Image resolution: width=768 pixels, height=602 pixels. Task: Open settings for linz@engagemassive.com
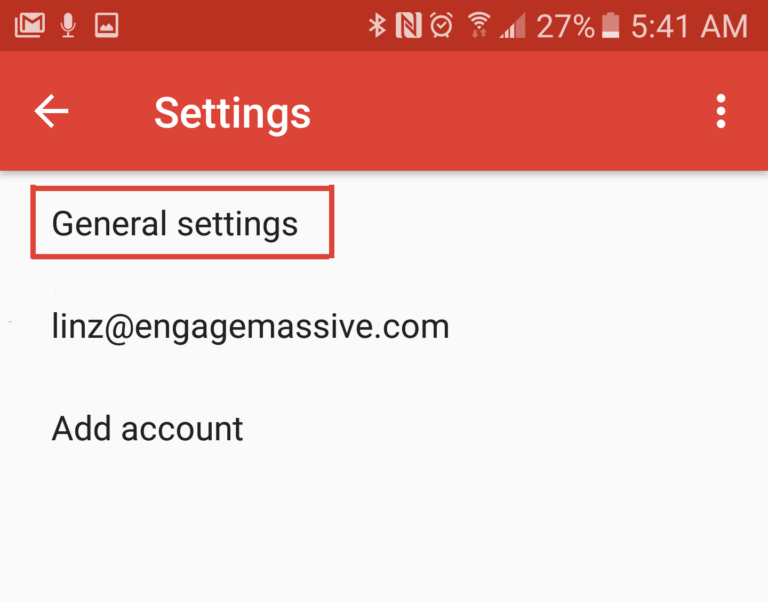250,327
